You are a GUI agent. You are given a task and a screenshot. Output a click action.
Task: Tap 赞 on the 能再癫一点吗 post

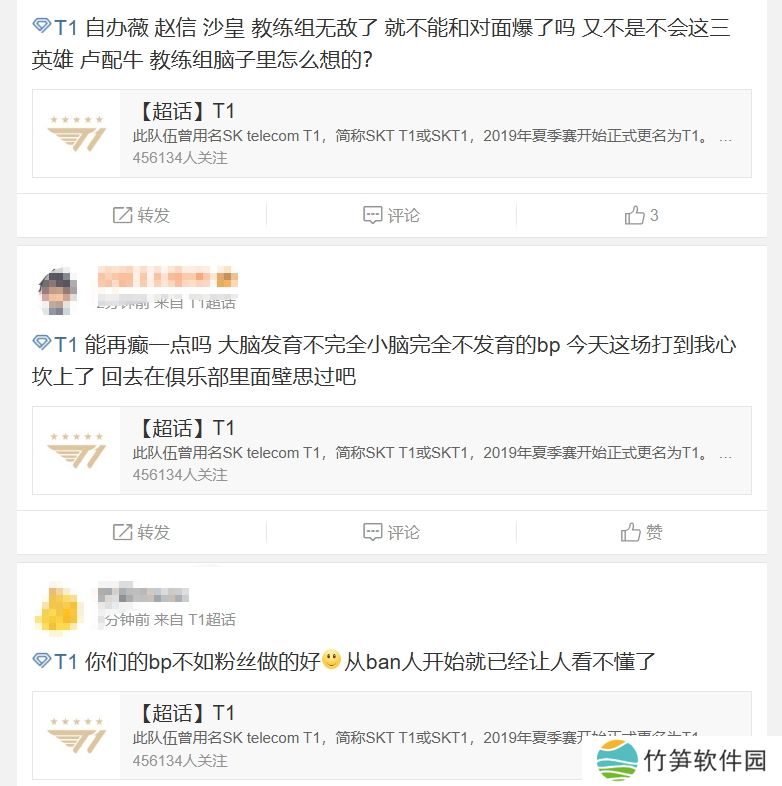[641, 532]
